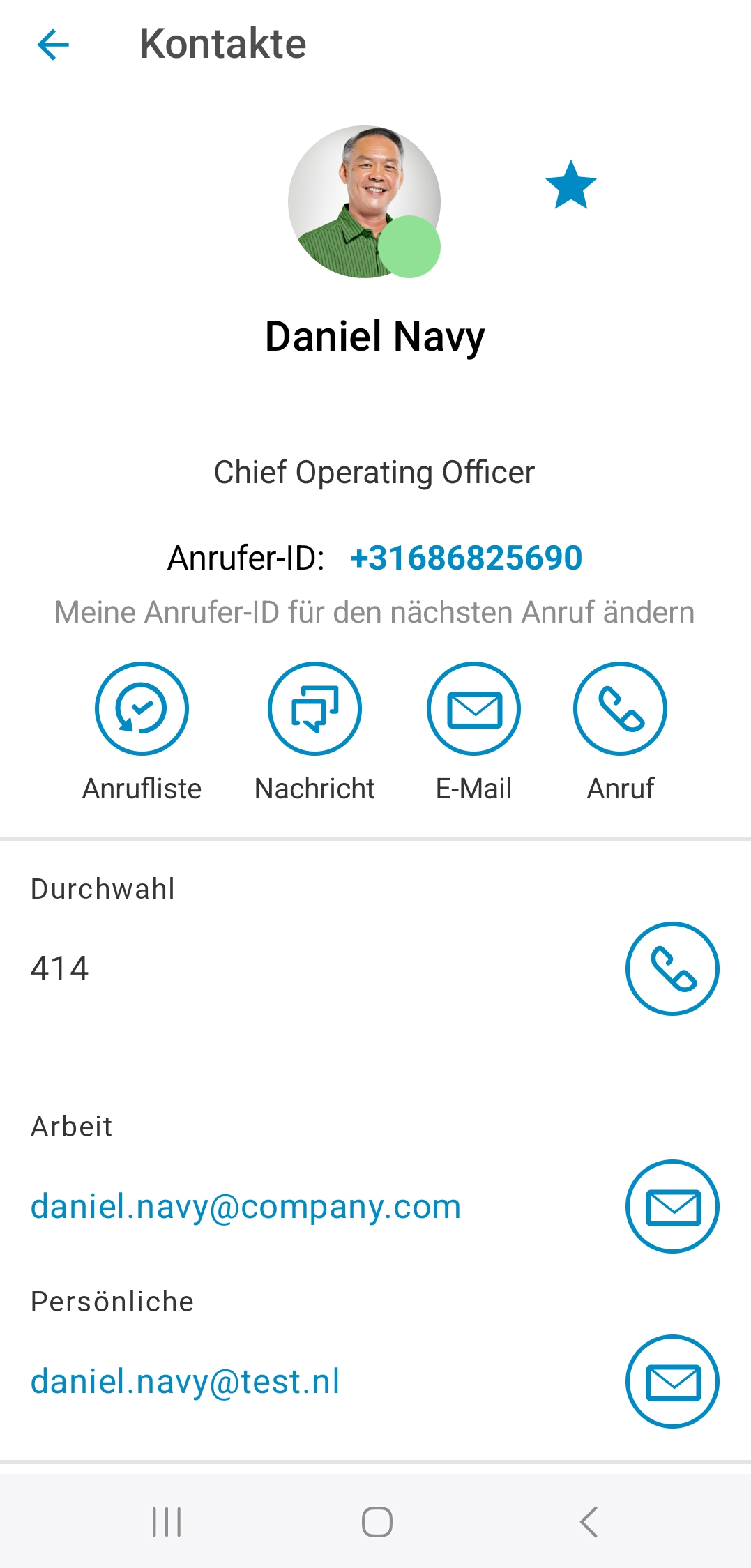Open Daniel Navy's profile photo
Image resolution: width=751 pixels, height=1568 pixels.
364,201
